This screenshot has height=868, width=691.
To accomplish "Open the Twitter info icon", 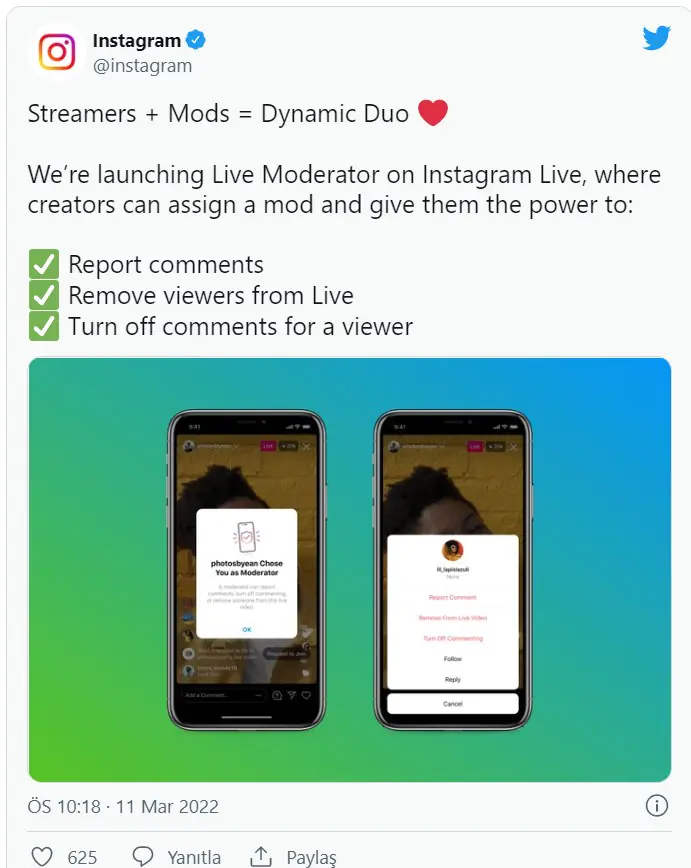I will coord(657,806).
